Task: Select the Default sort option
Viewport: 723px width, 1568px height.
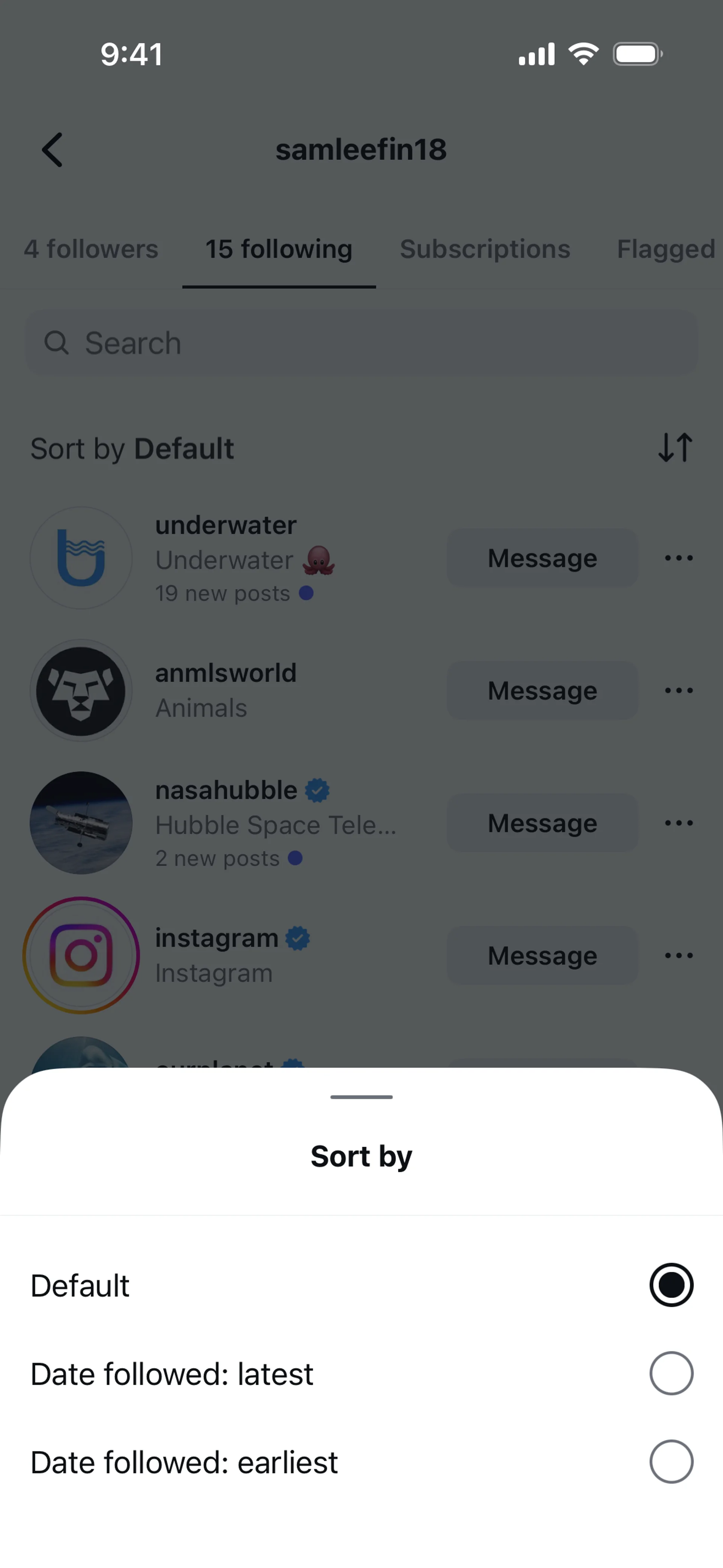Action: pos(671,1285)
